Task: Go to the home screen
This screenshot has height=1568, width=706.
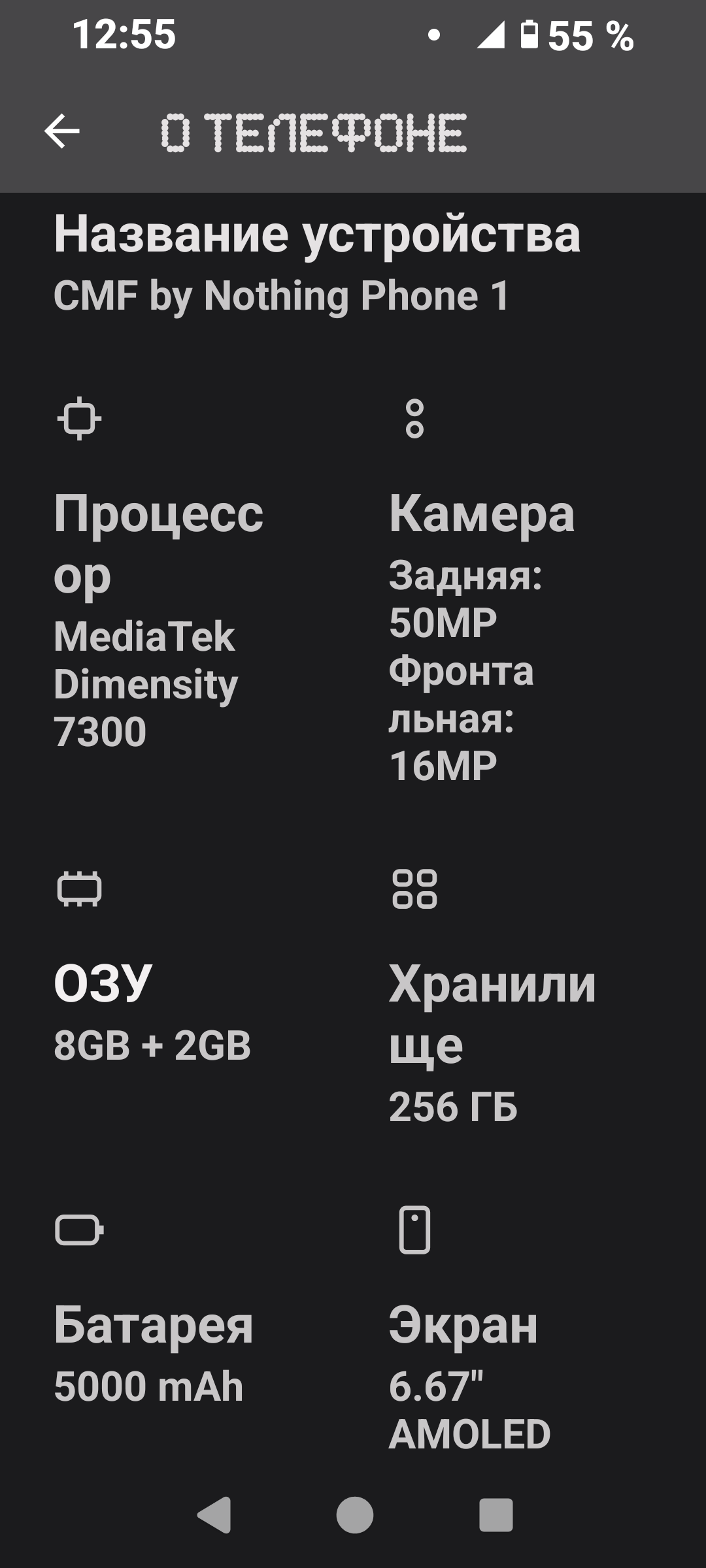Action: (x=354, y=1514)
